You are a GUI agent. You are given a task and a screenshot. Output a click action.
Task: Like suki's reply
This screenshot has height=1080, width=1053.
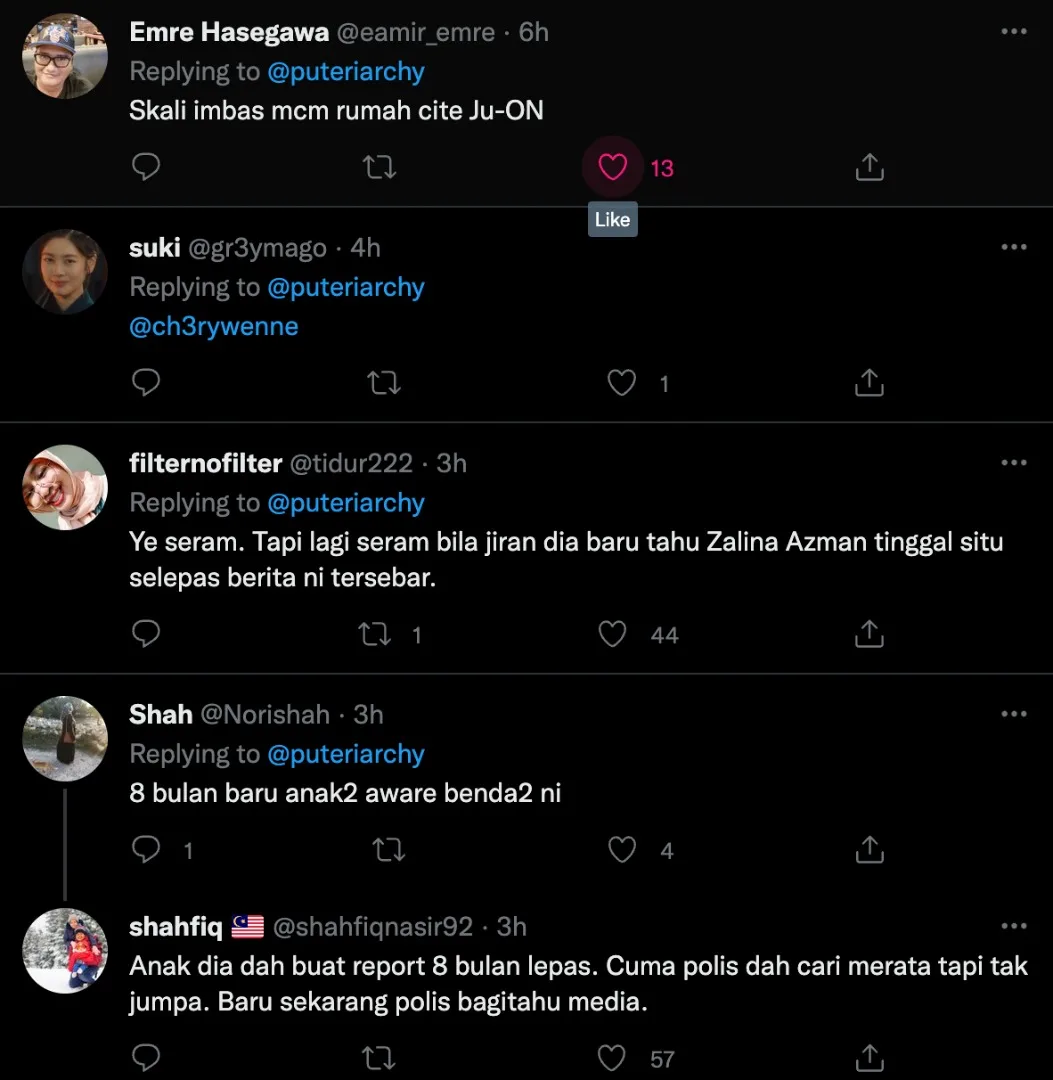(622, 382)
